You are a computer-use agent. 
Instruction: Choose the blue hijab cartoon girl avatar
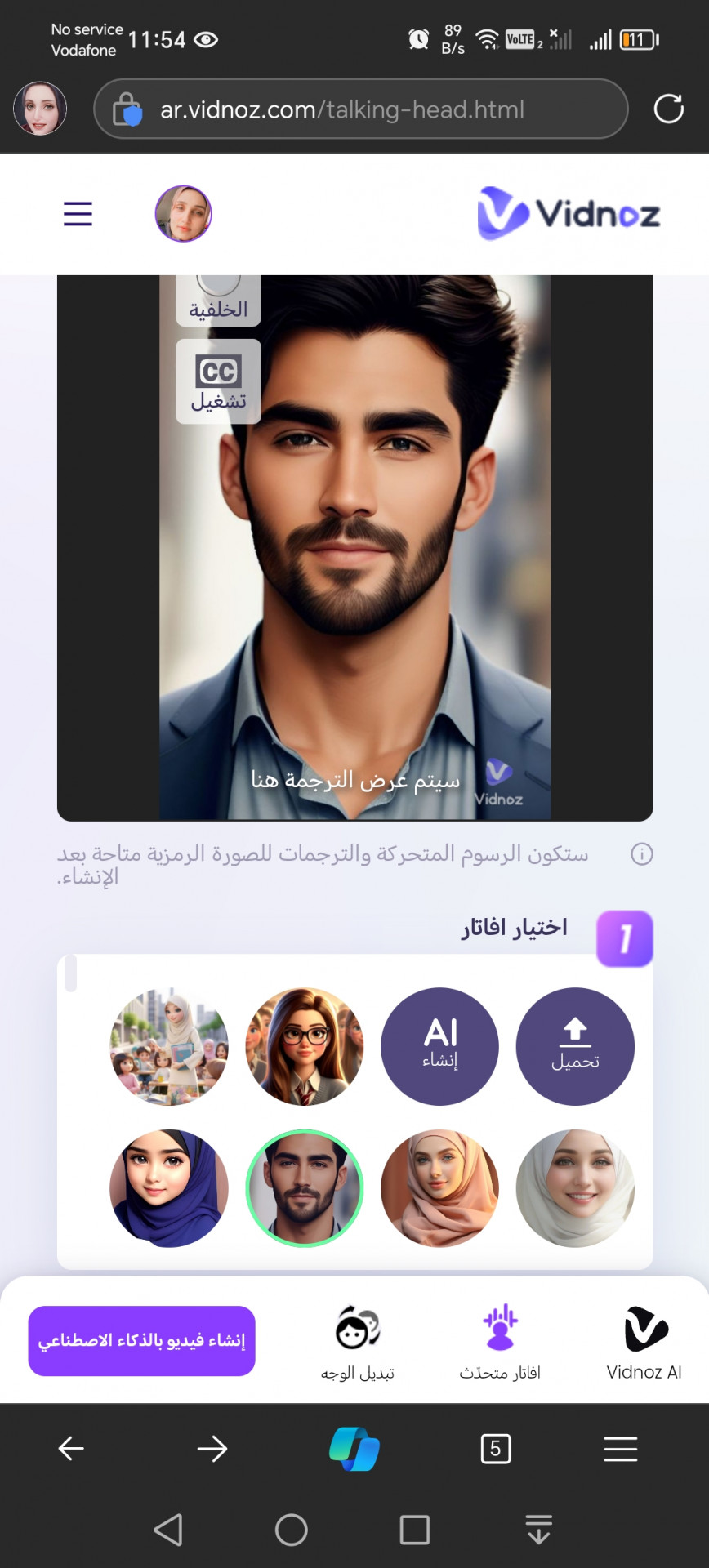pyautogui.click(x=169, y=1188)
